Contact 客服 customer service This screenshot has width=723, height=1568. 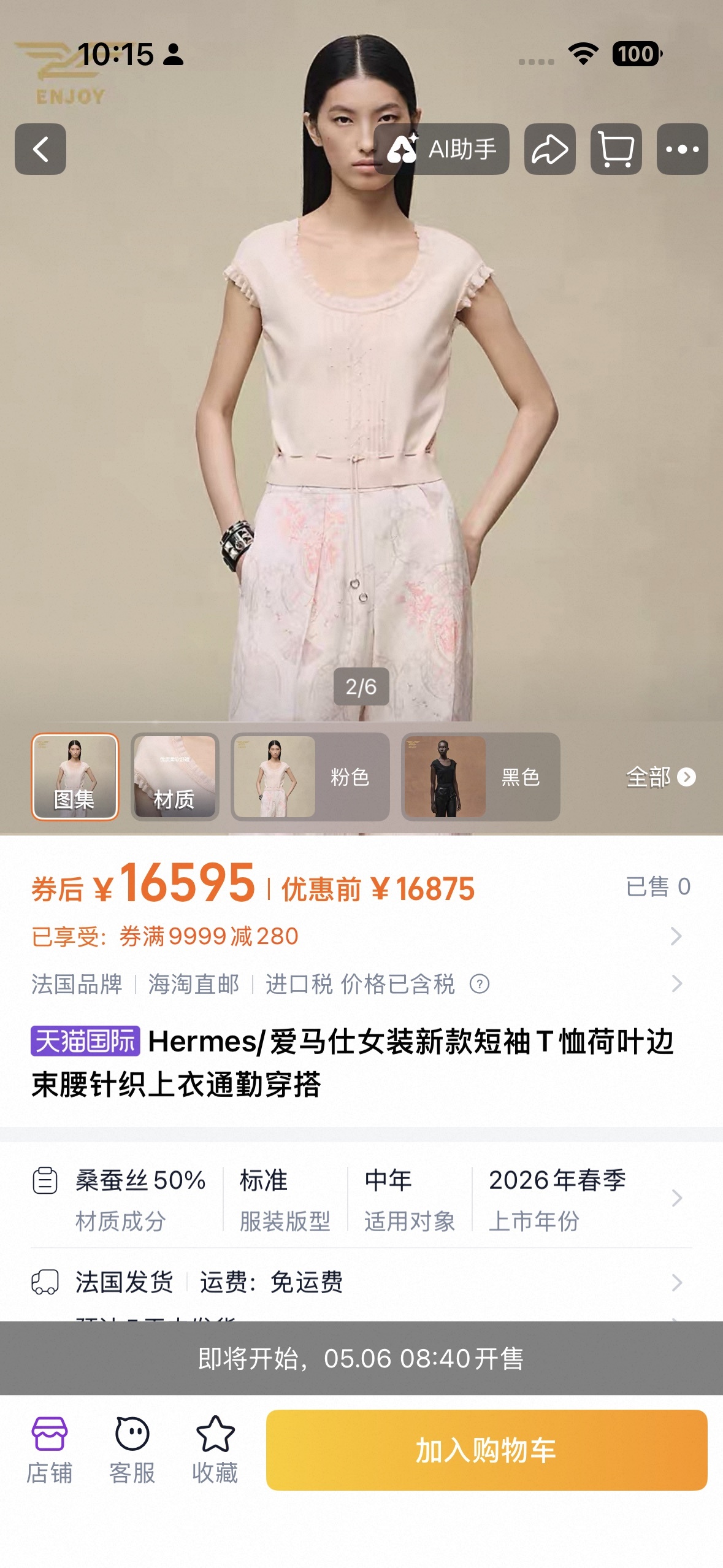[x=132, y=1449]
